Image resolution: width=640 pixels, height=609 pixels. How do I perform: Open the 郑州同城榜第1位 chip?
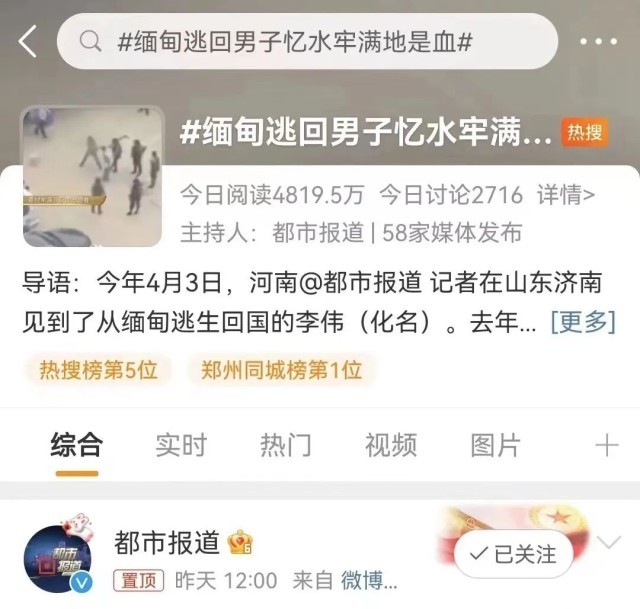click(x=280, y=370)
